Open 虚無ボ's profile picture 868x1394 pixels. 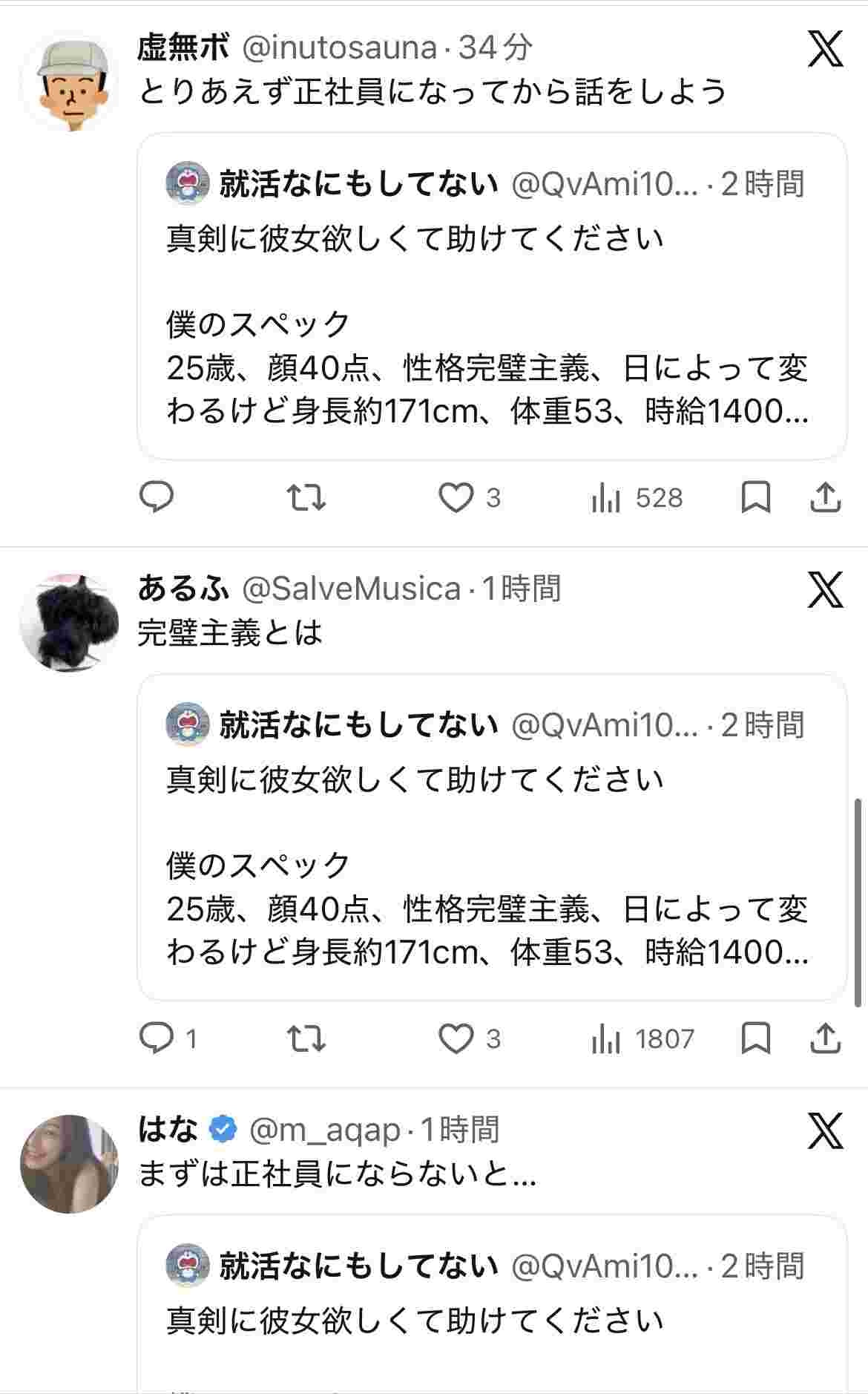click(x=69, y=82)
